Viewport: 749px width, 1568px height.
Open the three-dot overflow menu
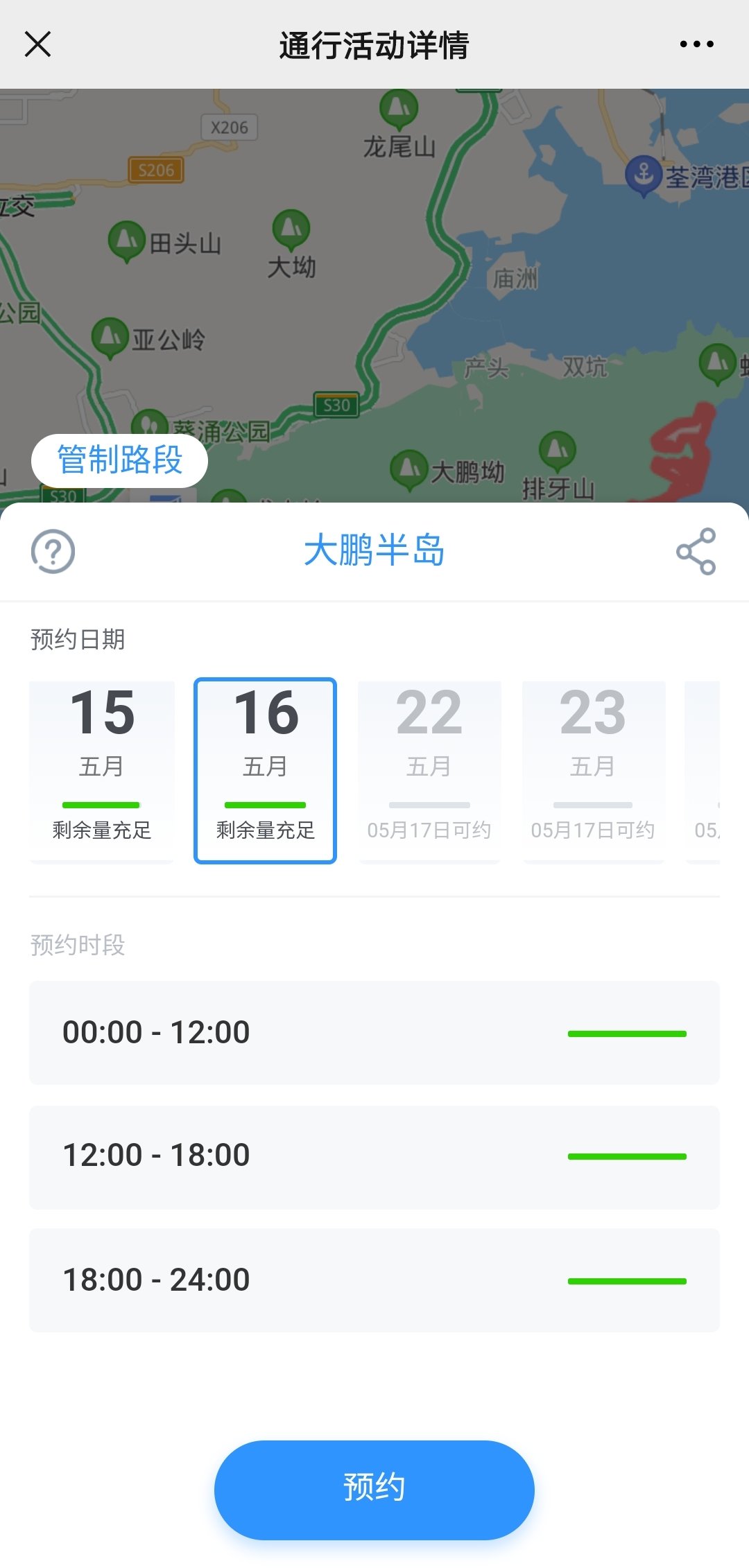point(696,44)
